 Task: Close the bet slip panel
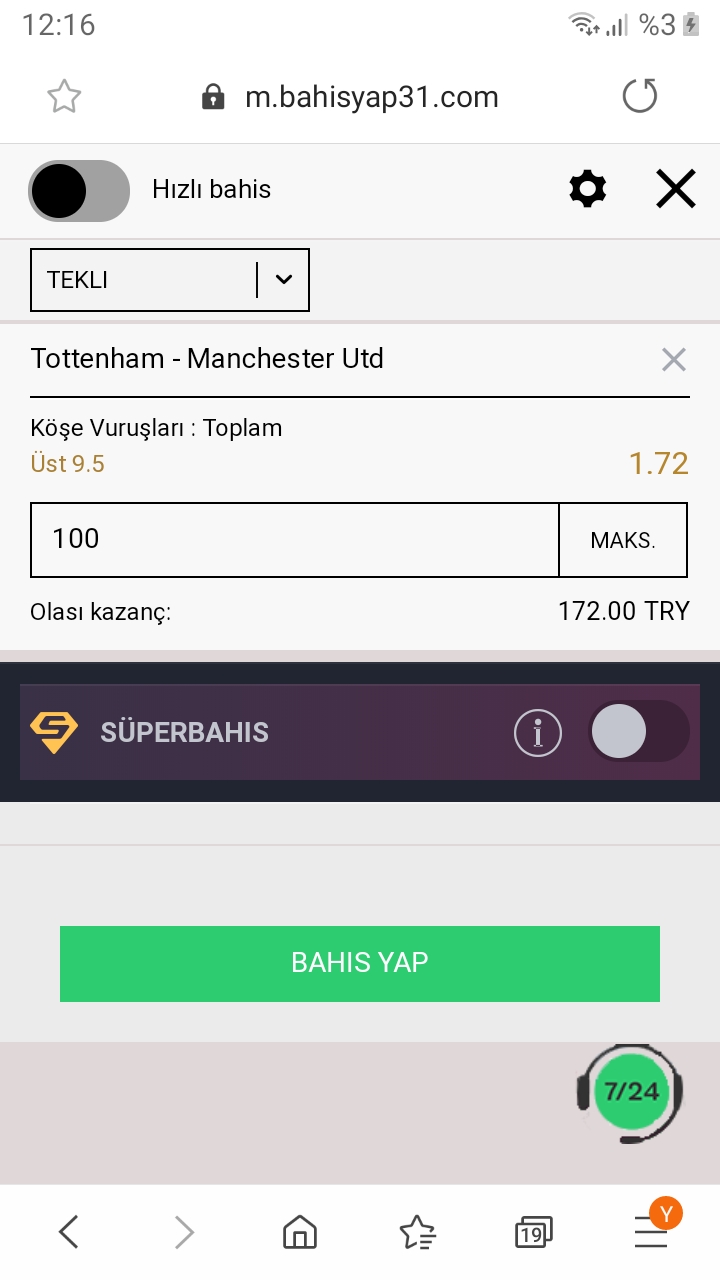pos(676,189)
